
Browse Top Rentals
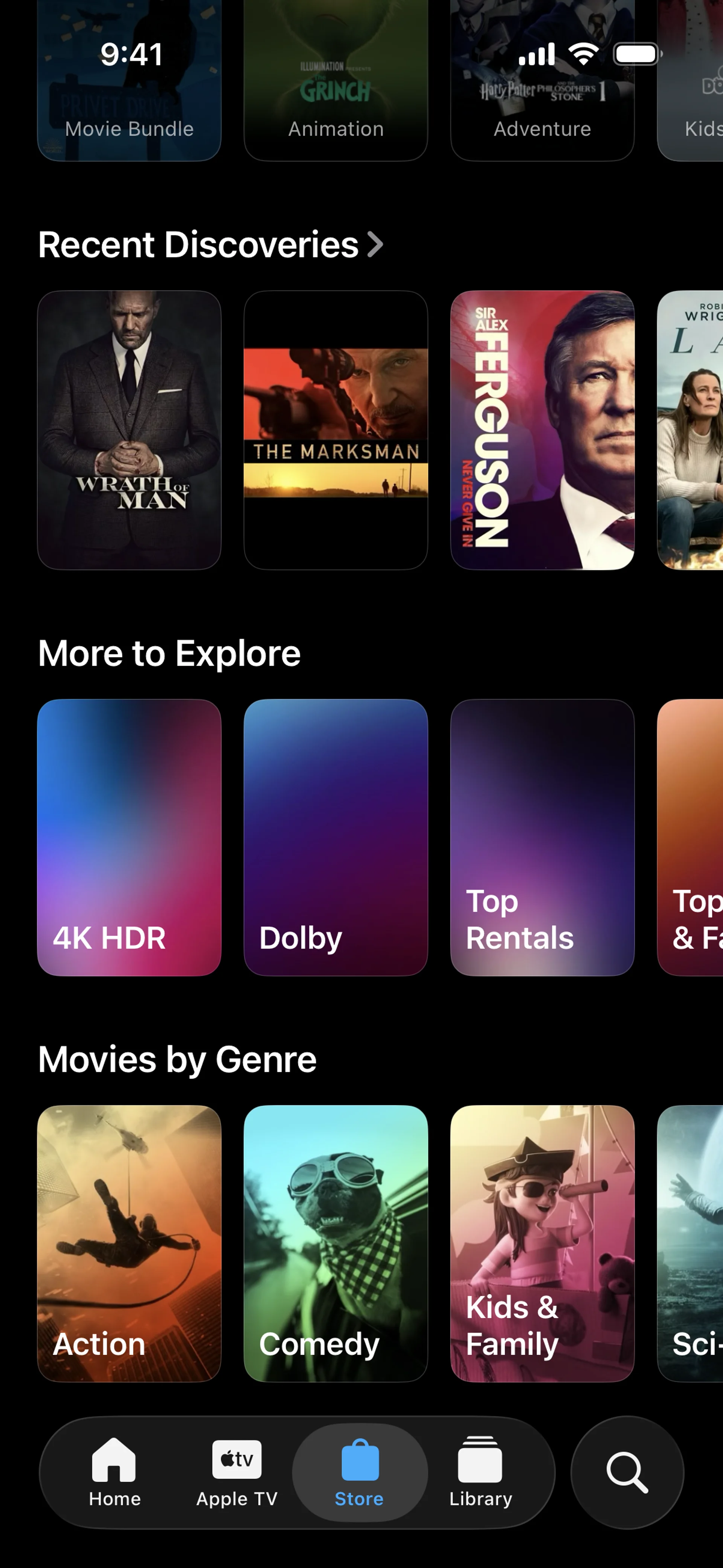click(x=541, y=837)
